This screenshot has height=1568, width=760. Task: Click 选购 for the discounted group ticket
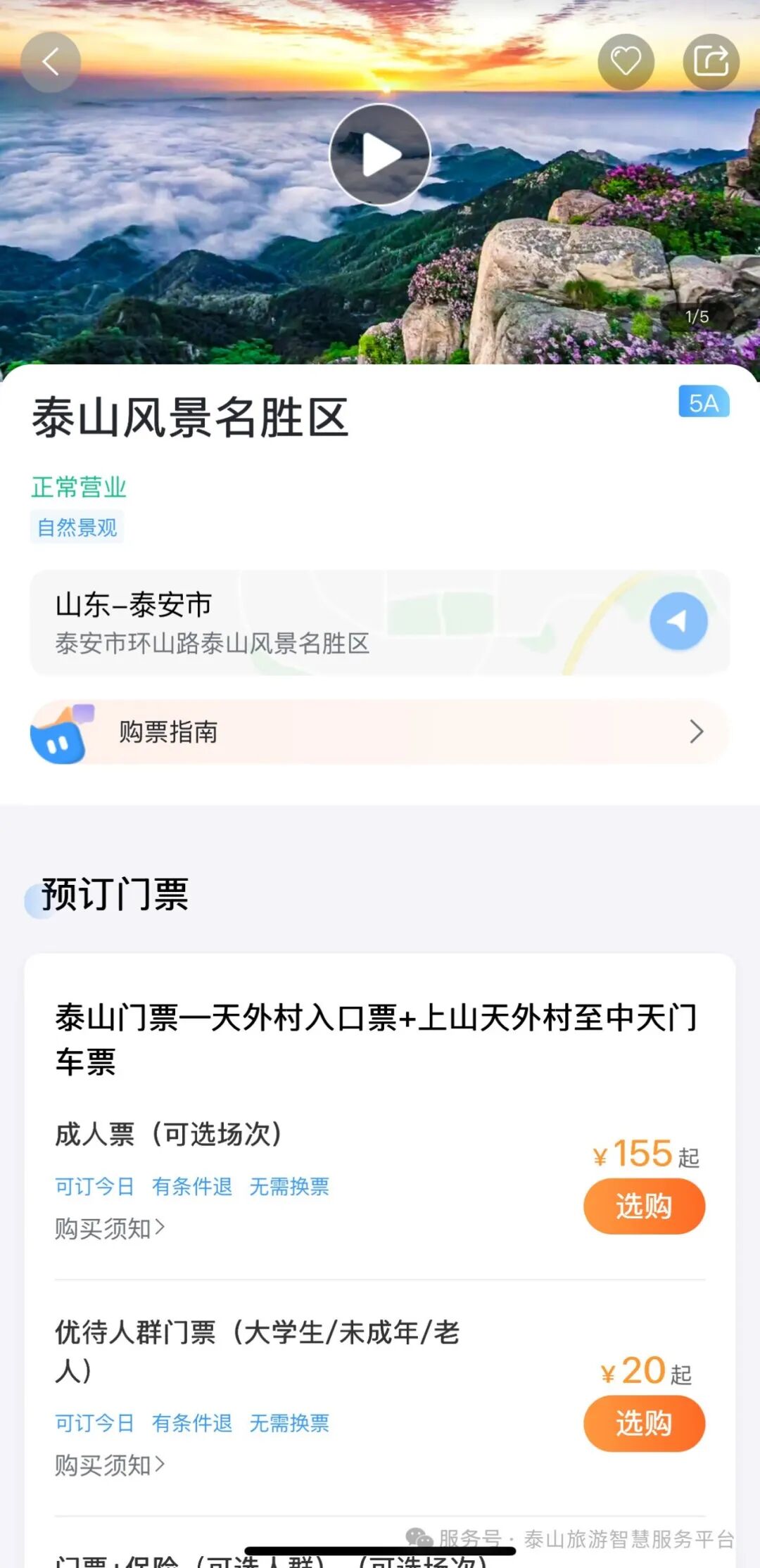[645, 1423]
